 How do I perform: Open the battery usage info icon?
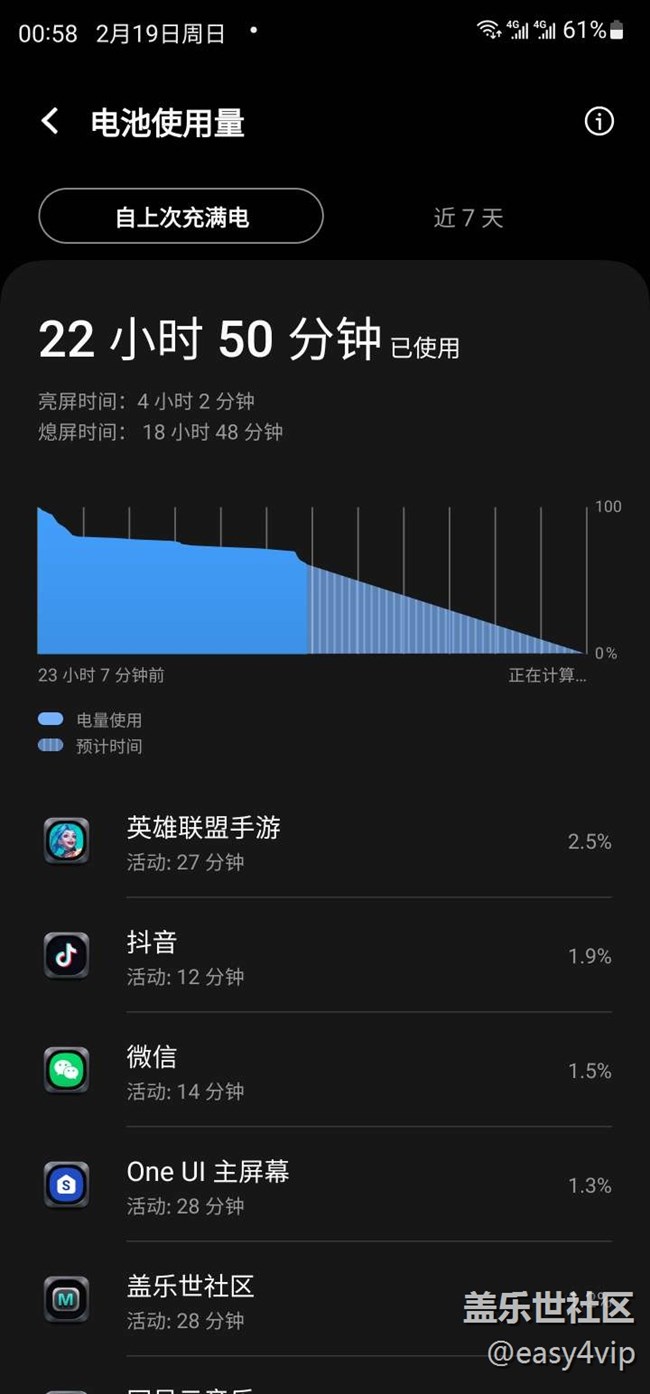(598, 122)
